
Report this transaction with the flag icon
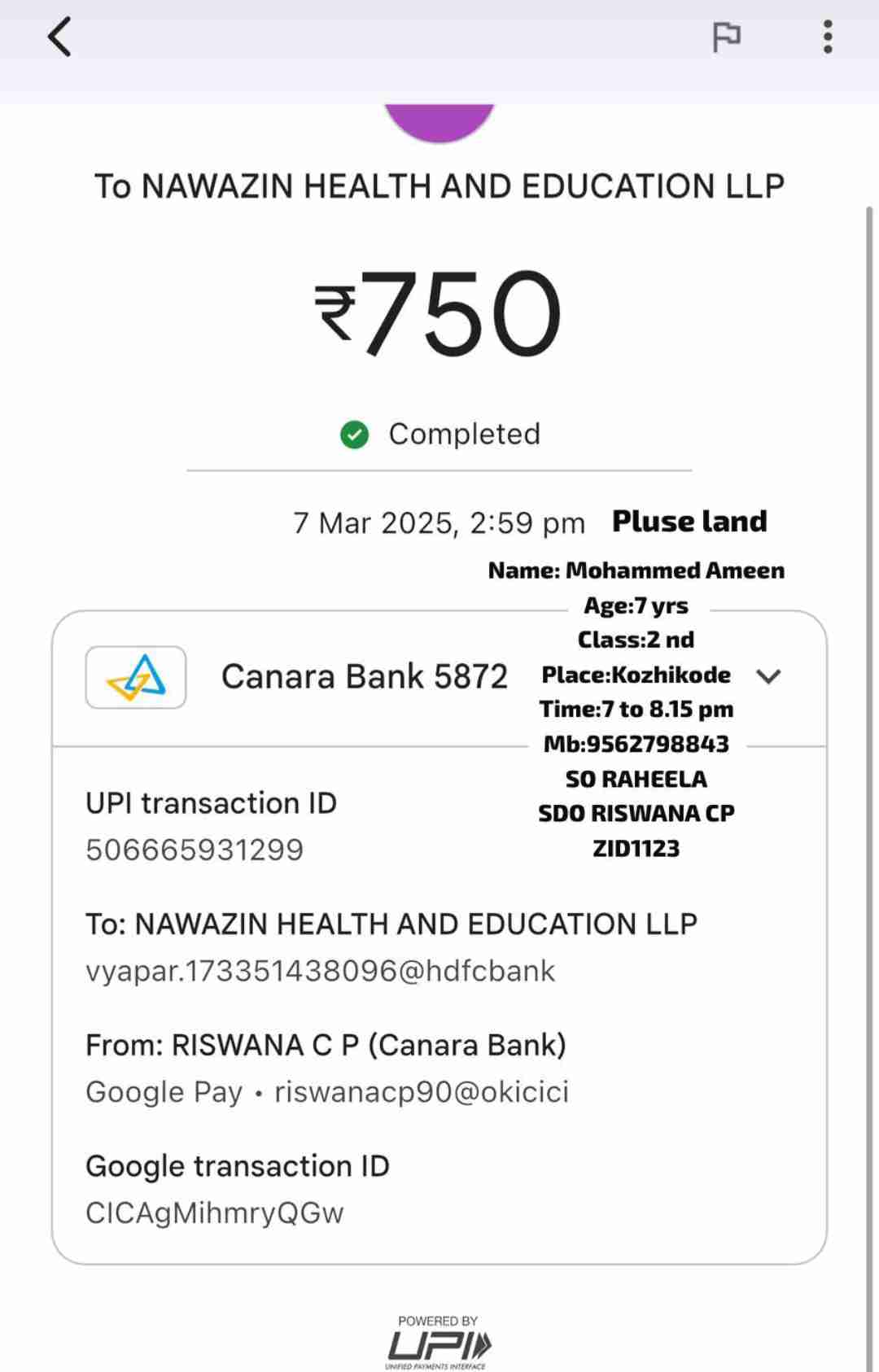click(x=726, y=37)
